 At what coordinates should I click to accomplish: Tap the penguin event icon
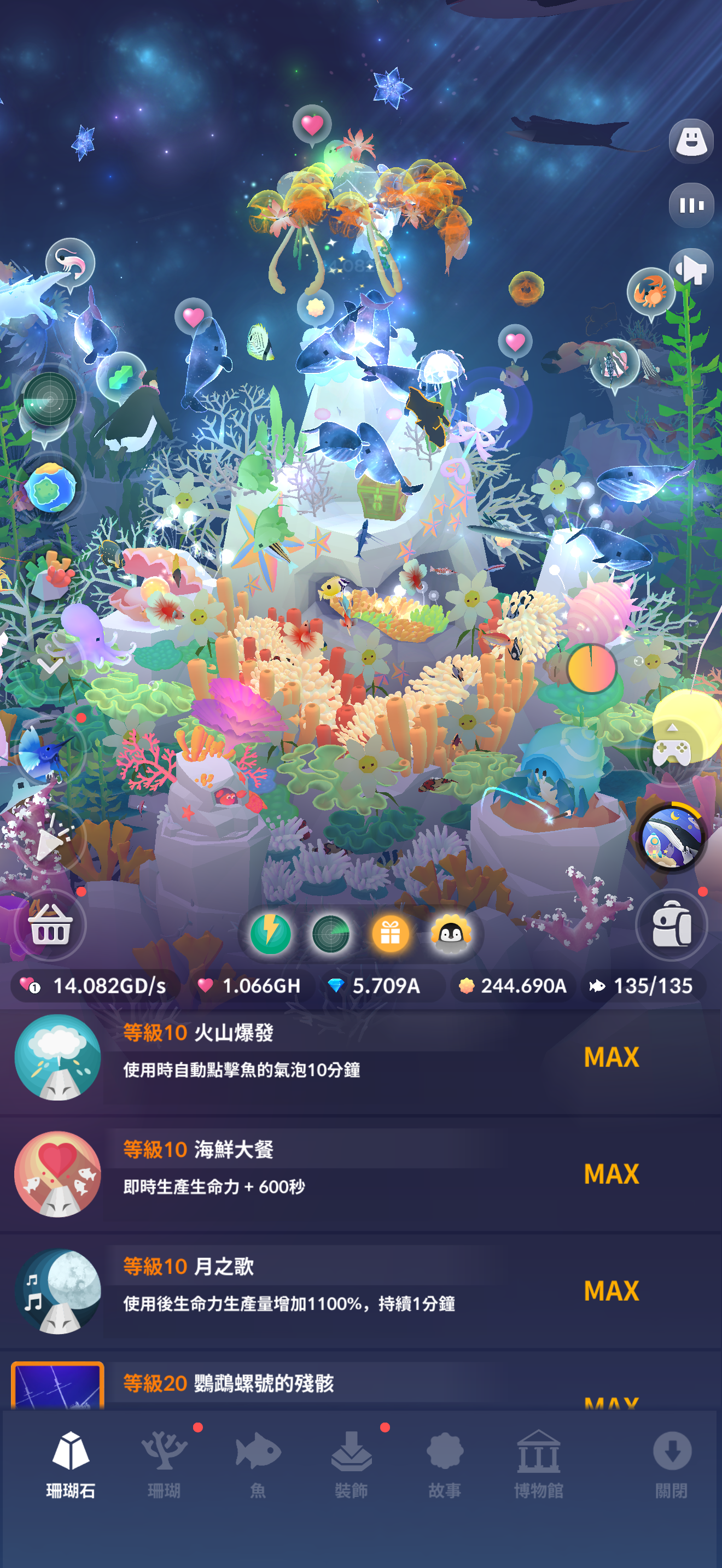pos(451,934)
